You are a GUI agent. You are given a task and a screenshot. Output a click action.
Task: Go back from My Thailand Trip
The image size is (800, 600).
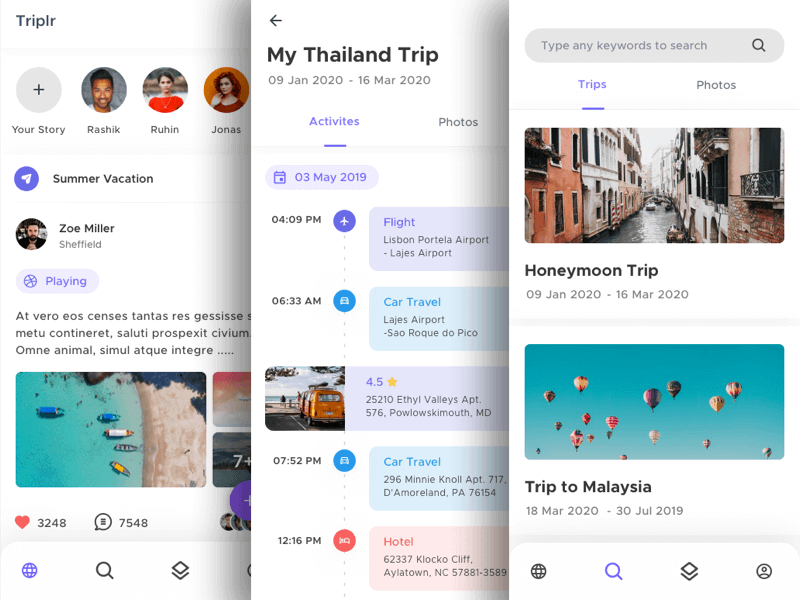pos(276,21)
